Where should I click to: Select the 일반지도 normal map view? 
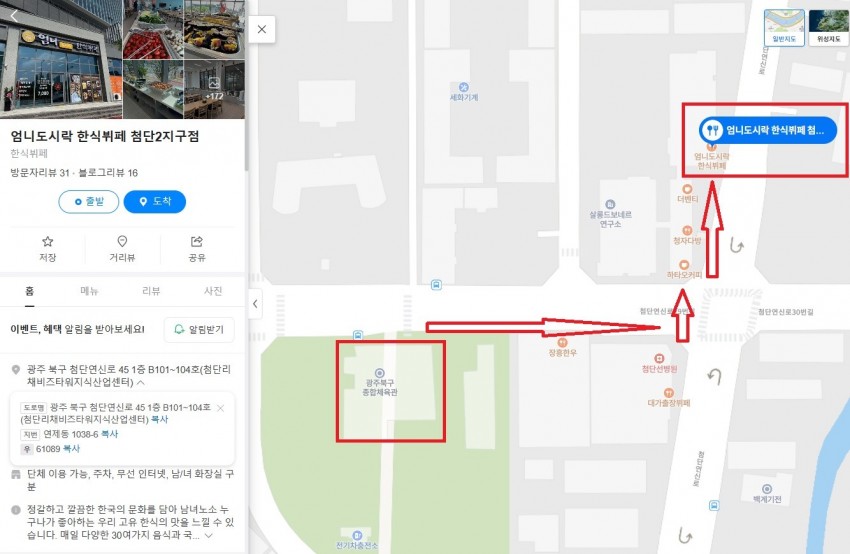coord(783,26)
